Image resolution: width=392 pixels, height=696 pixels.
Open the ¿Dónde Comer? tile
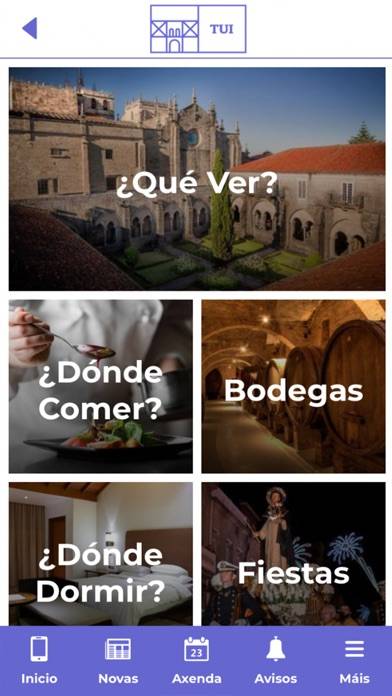click(101, 386)
